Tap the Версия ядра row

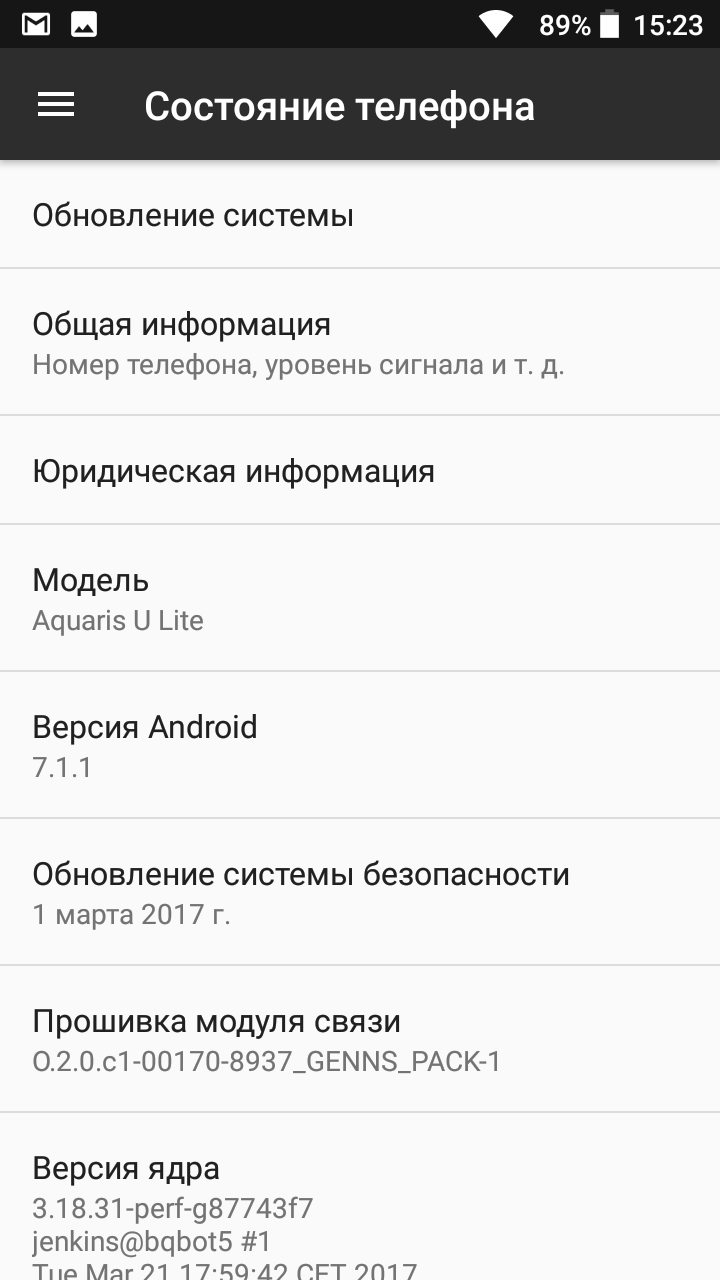tap(360, 1197)
